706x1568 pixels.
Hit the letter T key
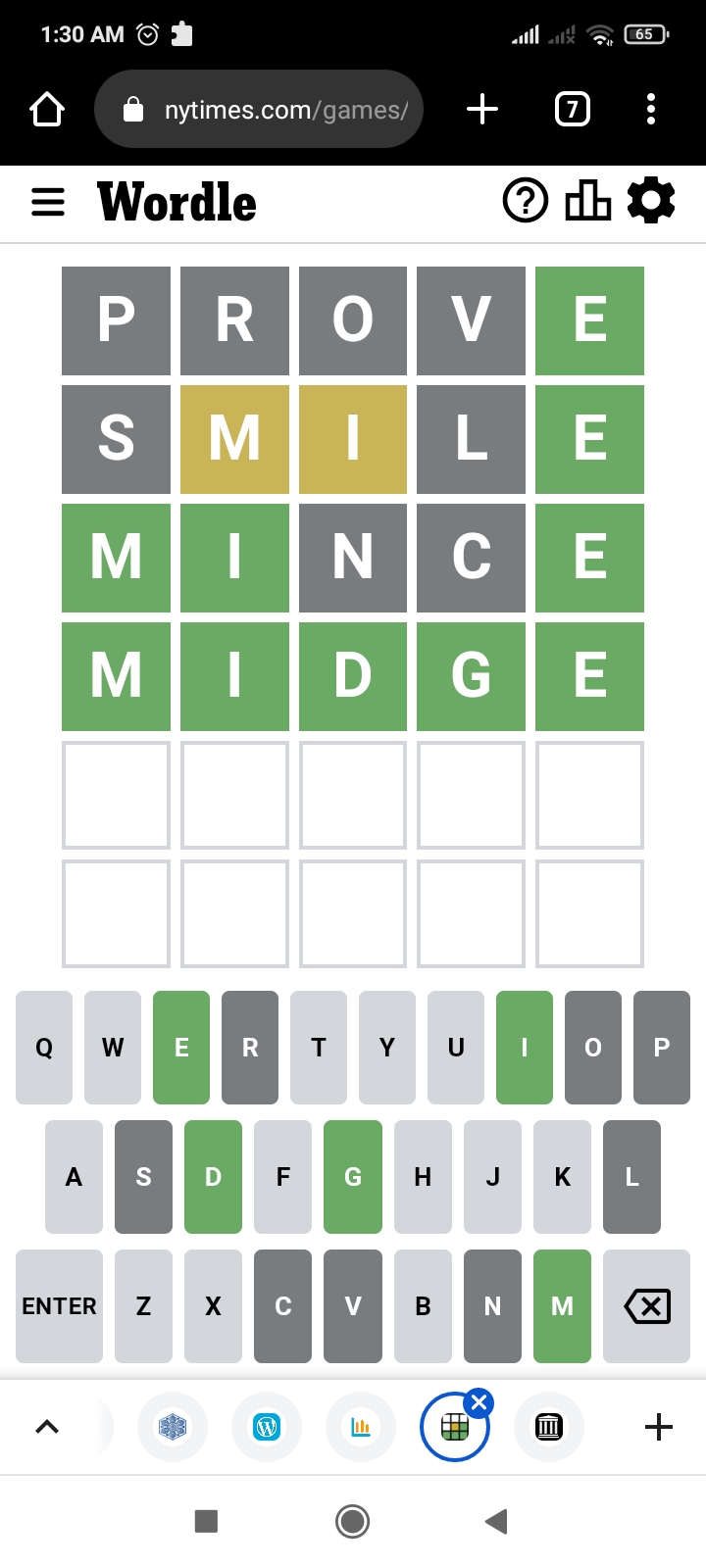coord(319,1048)
